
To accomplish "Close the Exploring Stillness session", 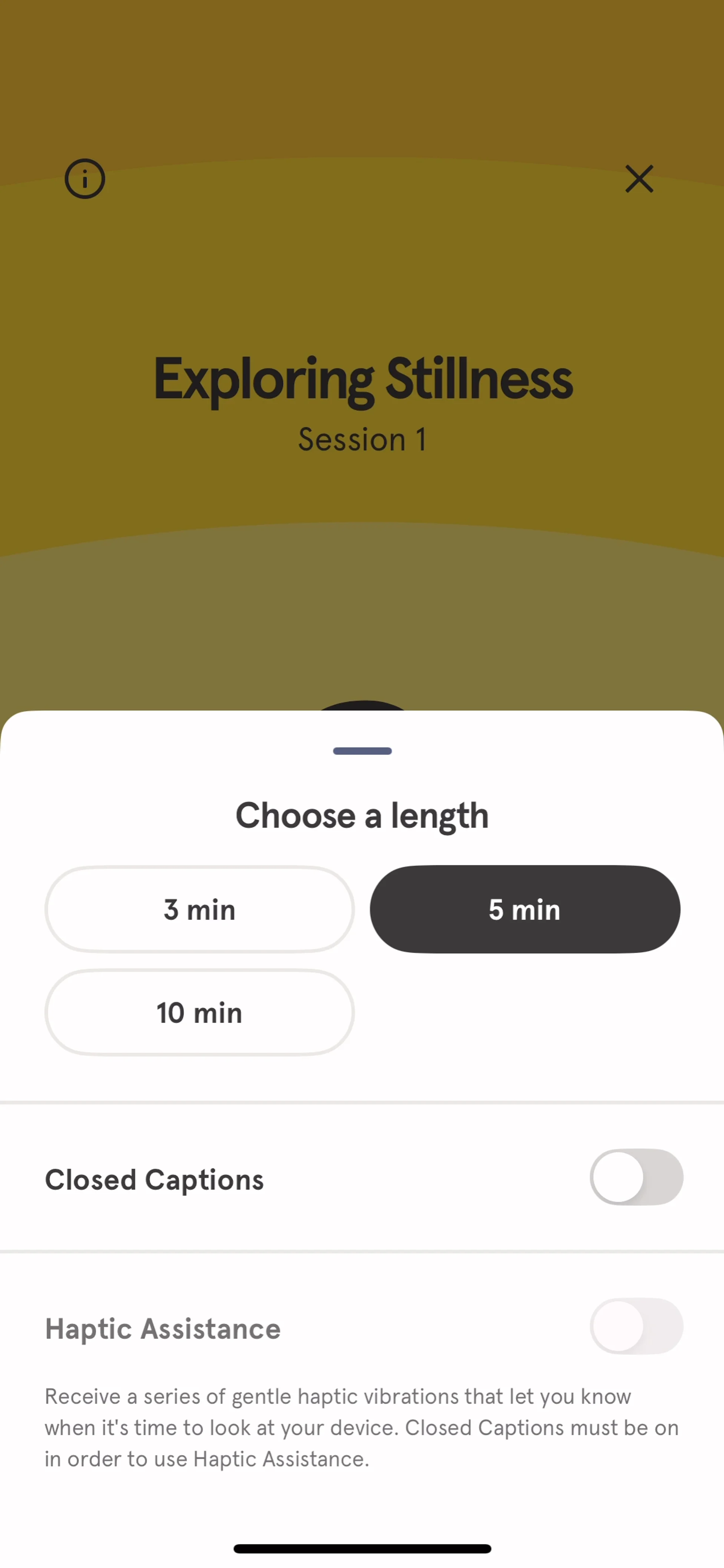I will click(639, 179).
